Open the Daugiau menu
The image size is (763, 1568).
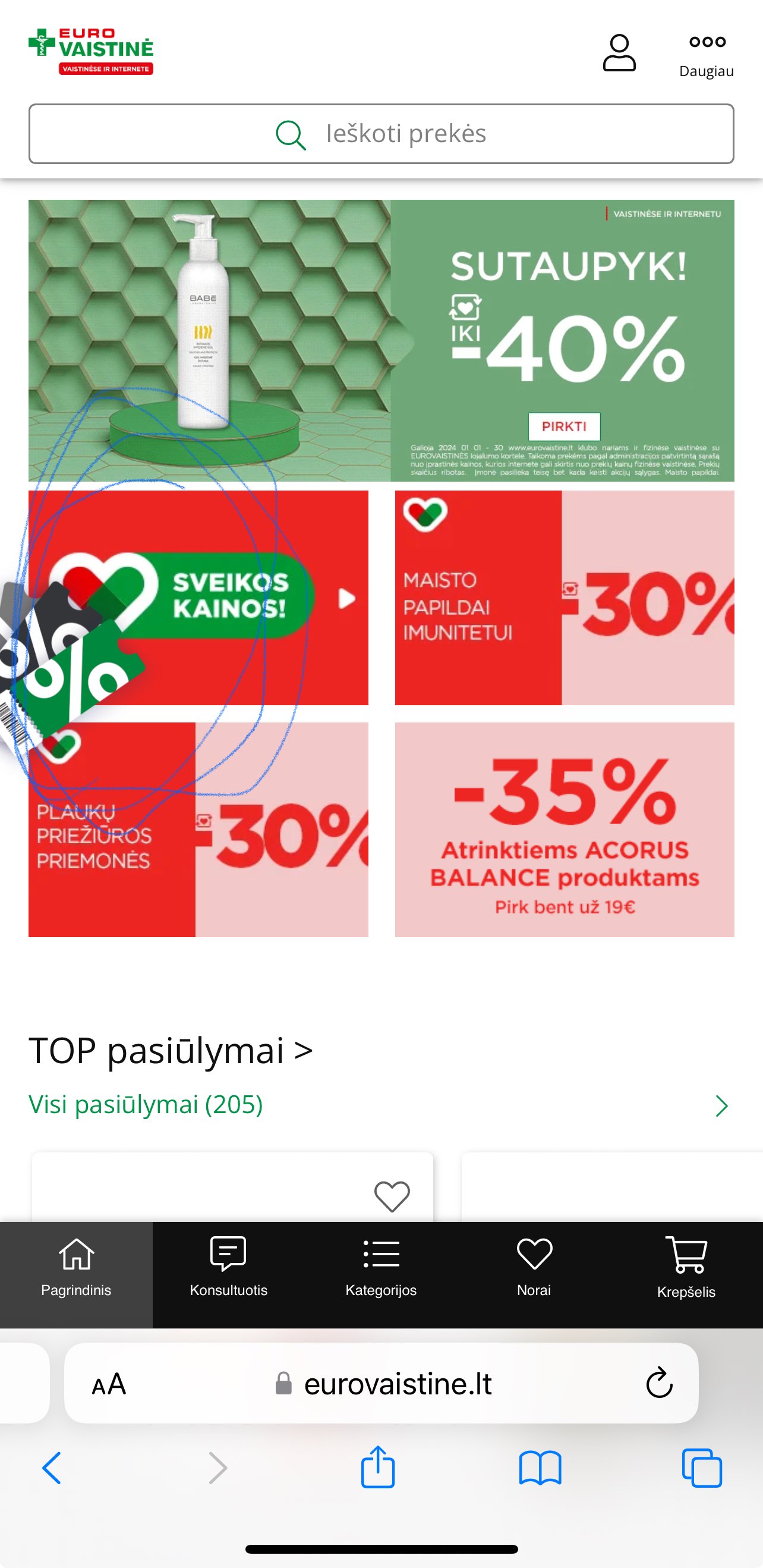click(707, 55)
